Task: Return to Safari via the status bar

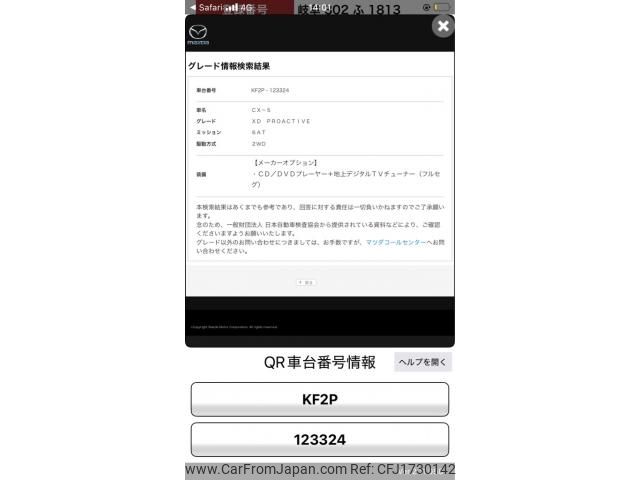Action: (x=207, y=7)
